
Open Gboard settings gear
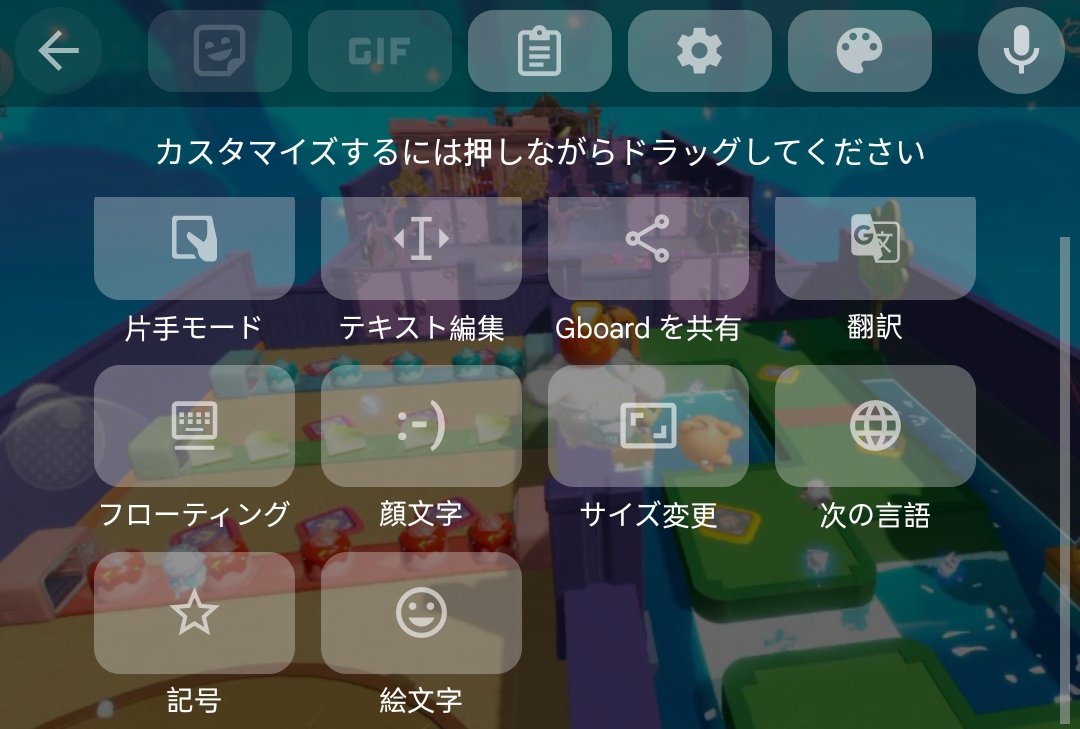coord(700,51)
